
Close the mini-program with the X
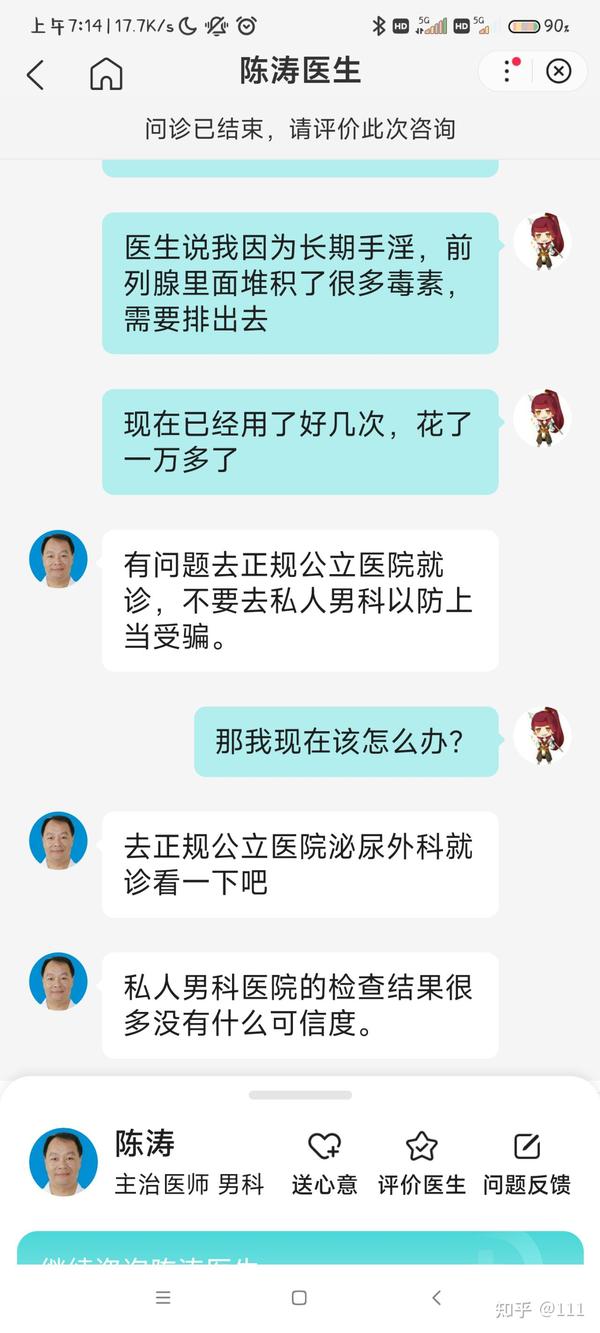click(559, 71)
